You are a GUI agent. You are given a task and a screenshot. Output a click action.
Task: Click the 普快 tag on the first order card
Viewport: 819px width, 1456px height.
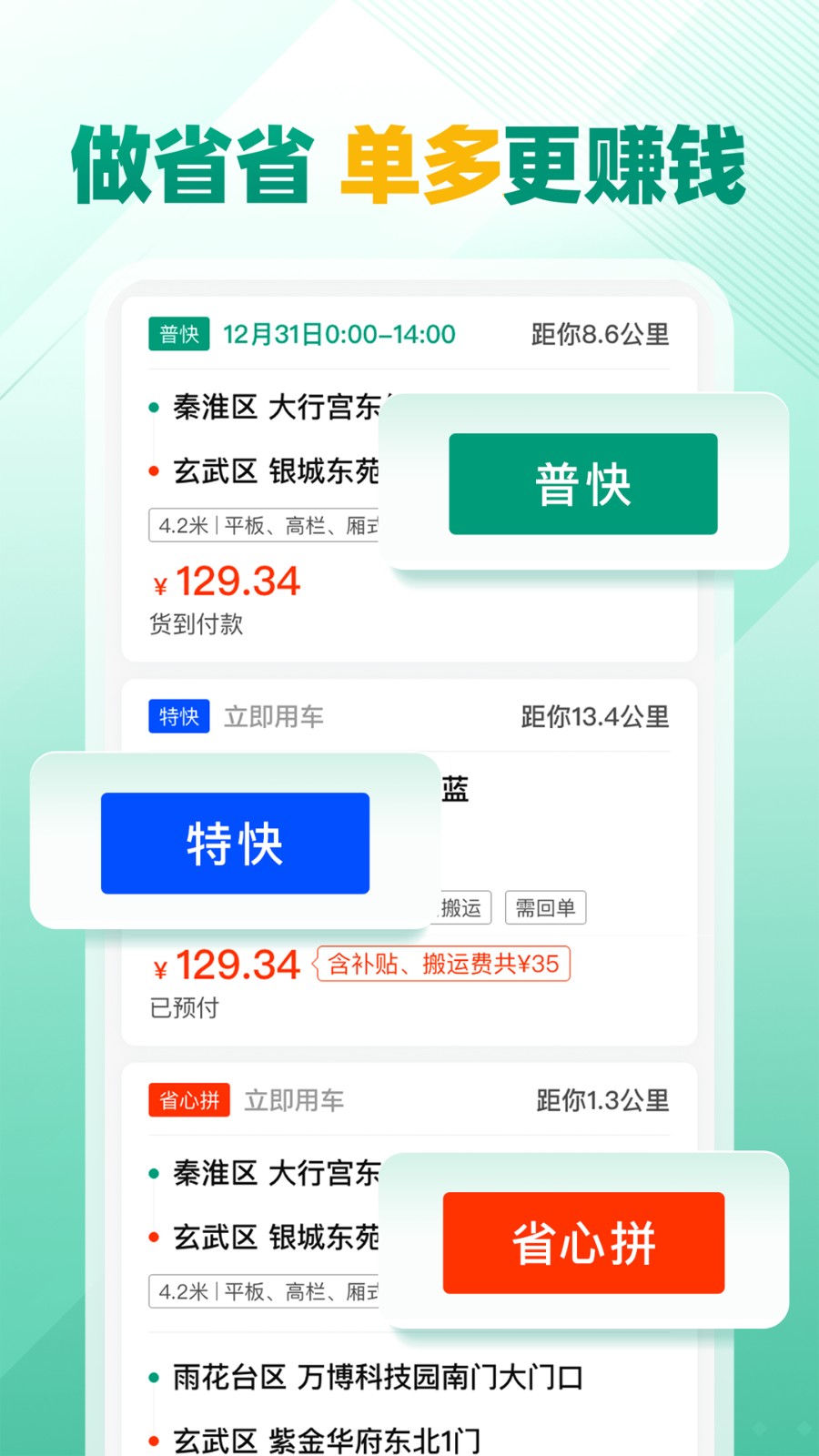178,334
